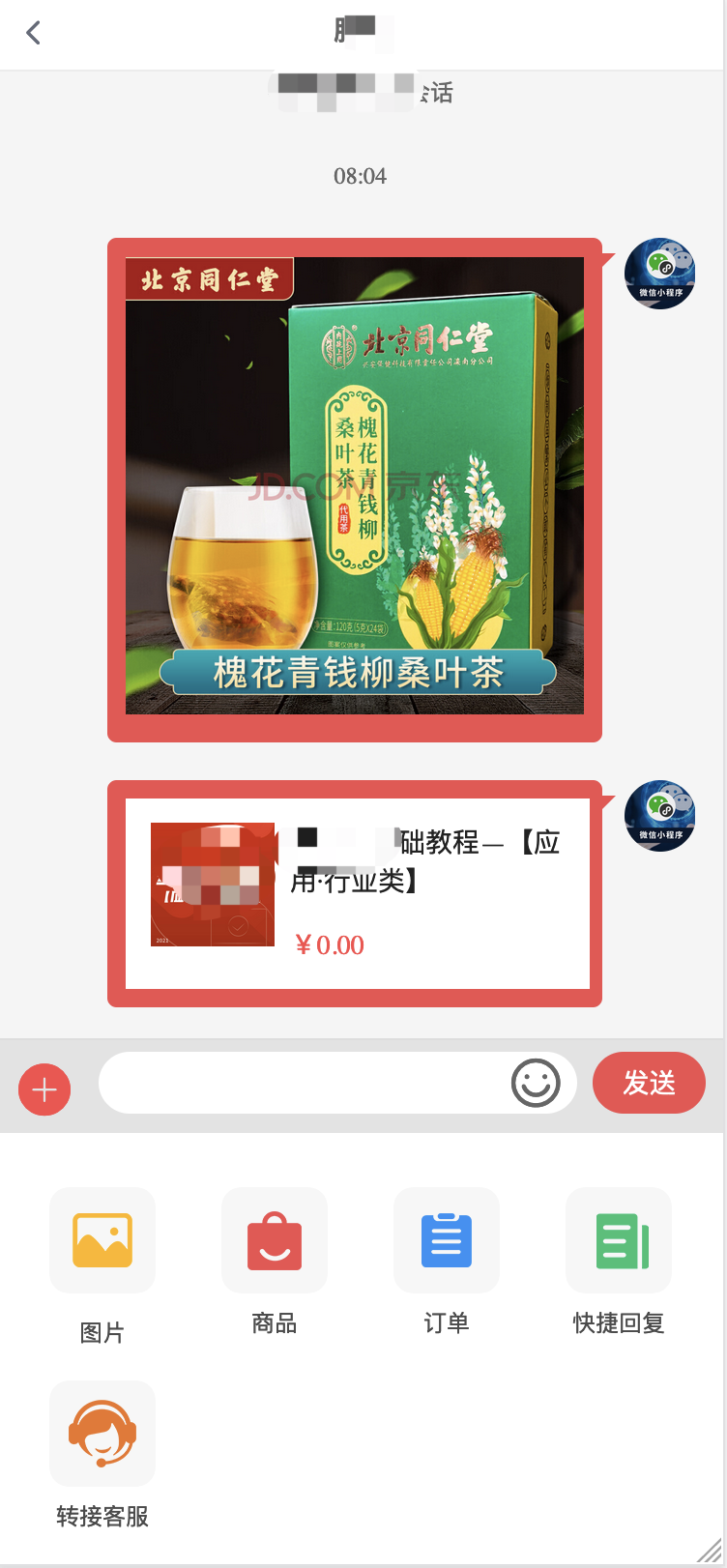Viewport: 727px width, 1568px height.
Task: Open the emoji picker smiley
Action: pyautogui.click(x=536, y=1083)
